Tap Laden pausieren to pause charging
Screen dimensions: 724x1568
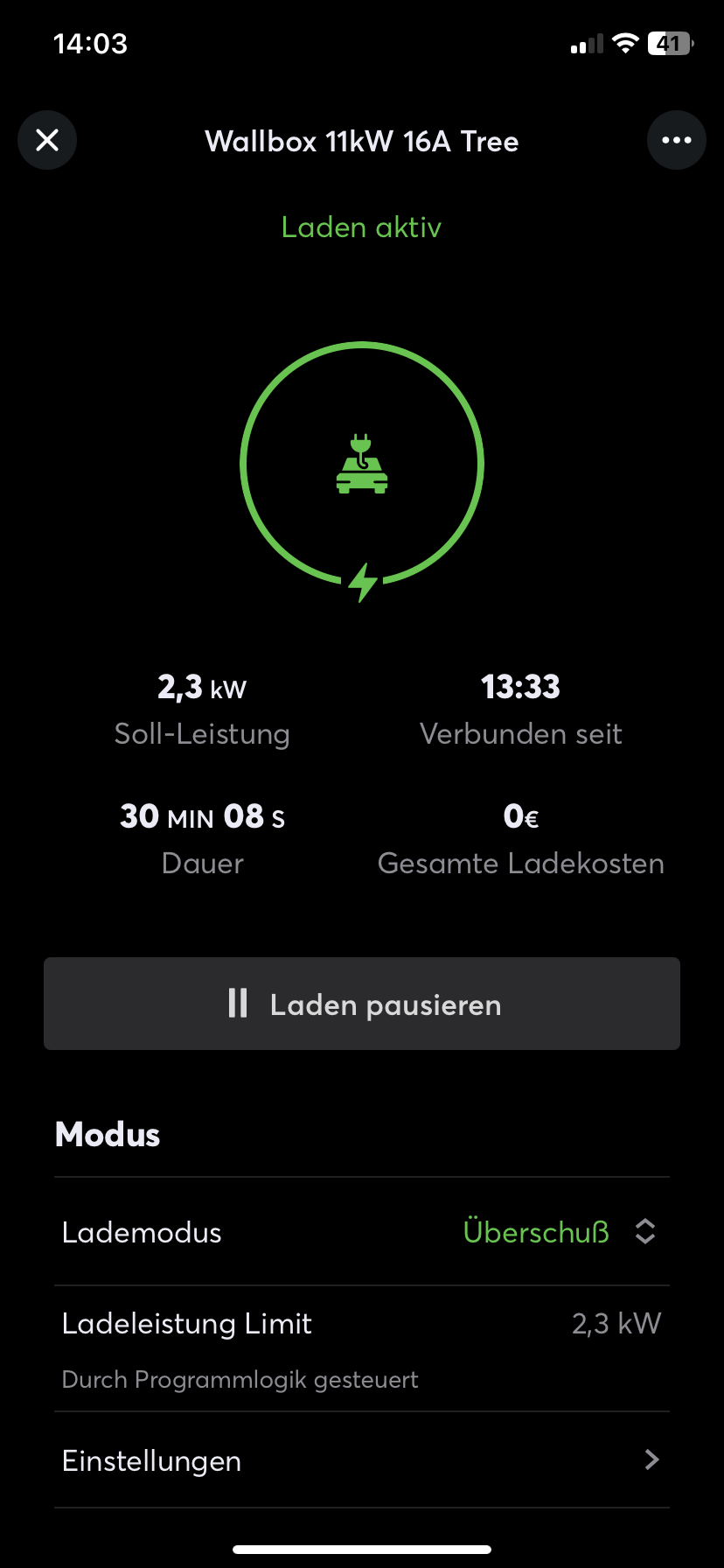click(x=362, y=1004)
